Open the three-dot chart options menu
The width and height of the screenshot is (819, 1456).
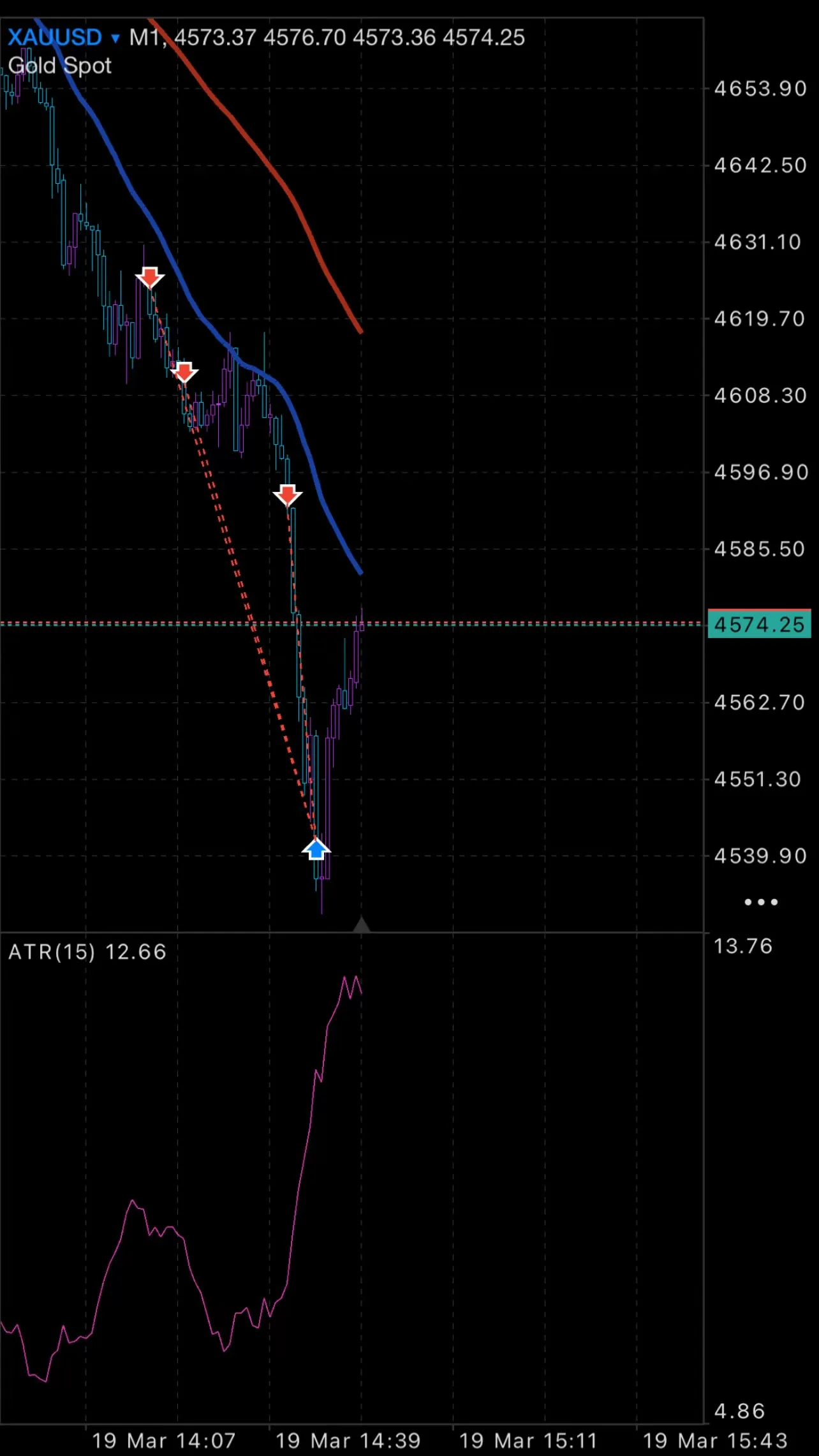tap(761, 902)
